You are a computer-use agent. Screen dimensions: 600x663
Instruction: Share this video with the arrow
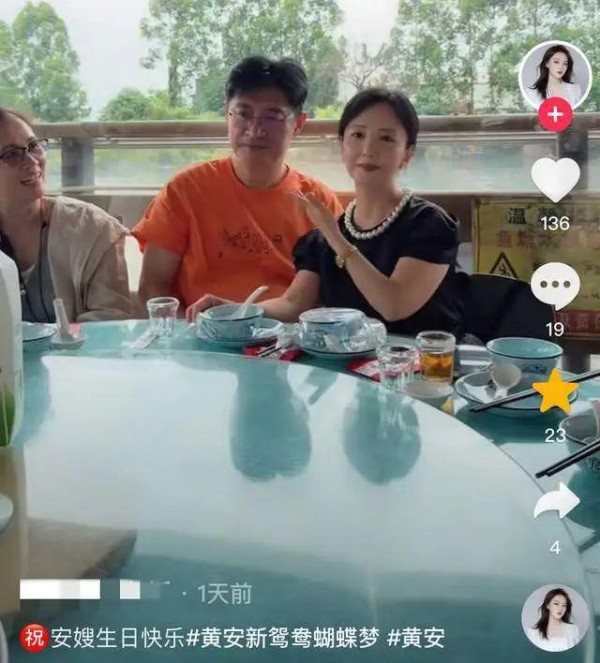click(x=555, y=501)
